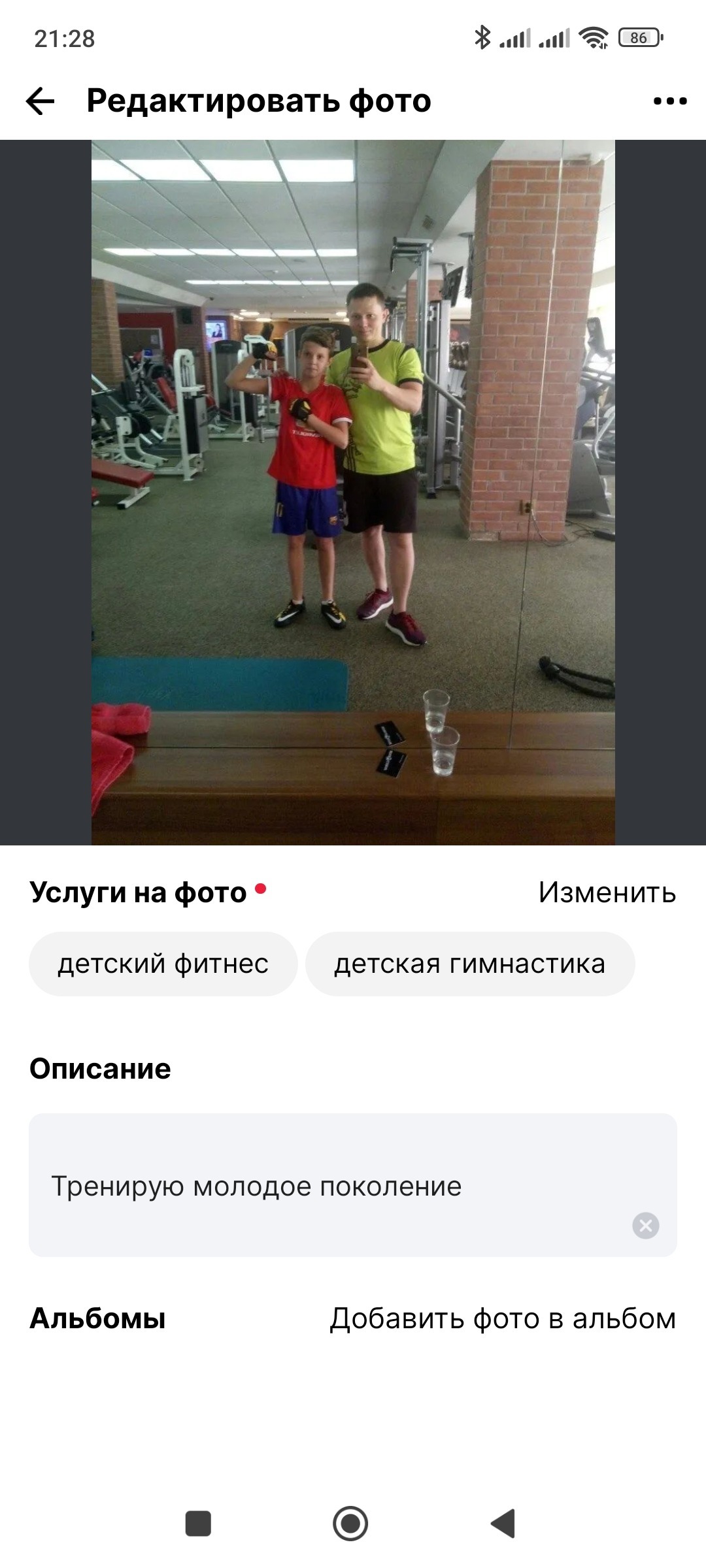Screen dimensions: 706x1568
Task: Open the gym photo preview
Action: click(x=353, y=493)
